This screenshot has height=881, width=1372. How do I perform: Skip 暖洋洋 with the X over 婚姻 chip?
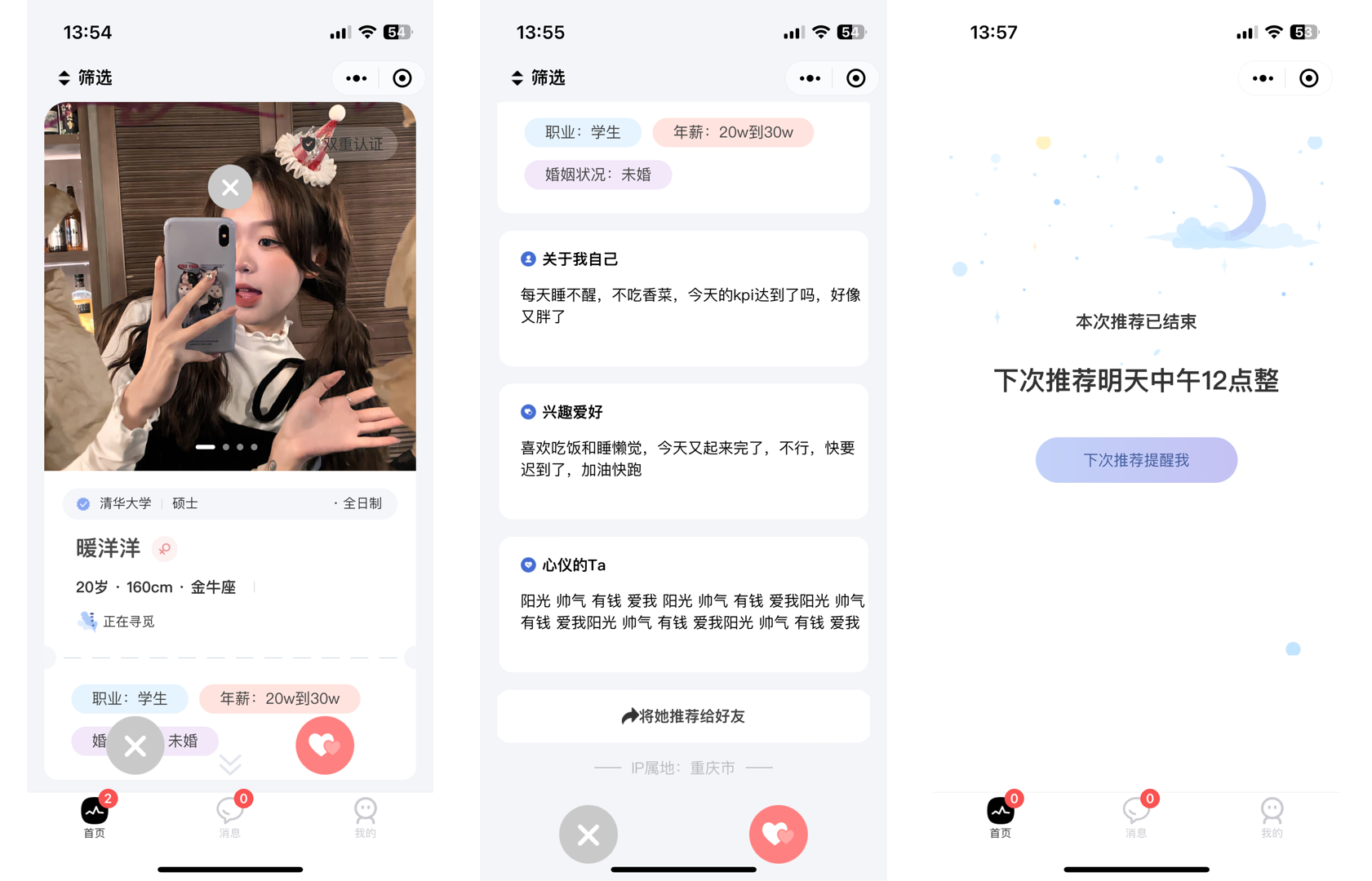(x=135, y=745)
